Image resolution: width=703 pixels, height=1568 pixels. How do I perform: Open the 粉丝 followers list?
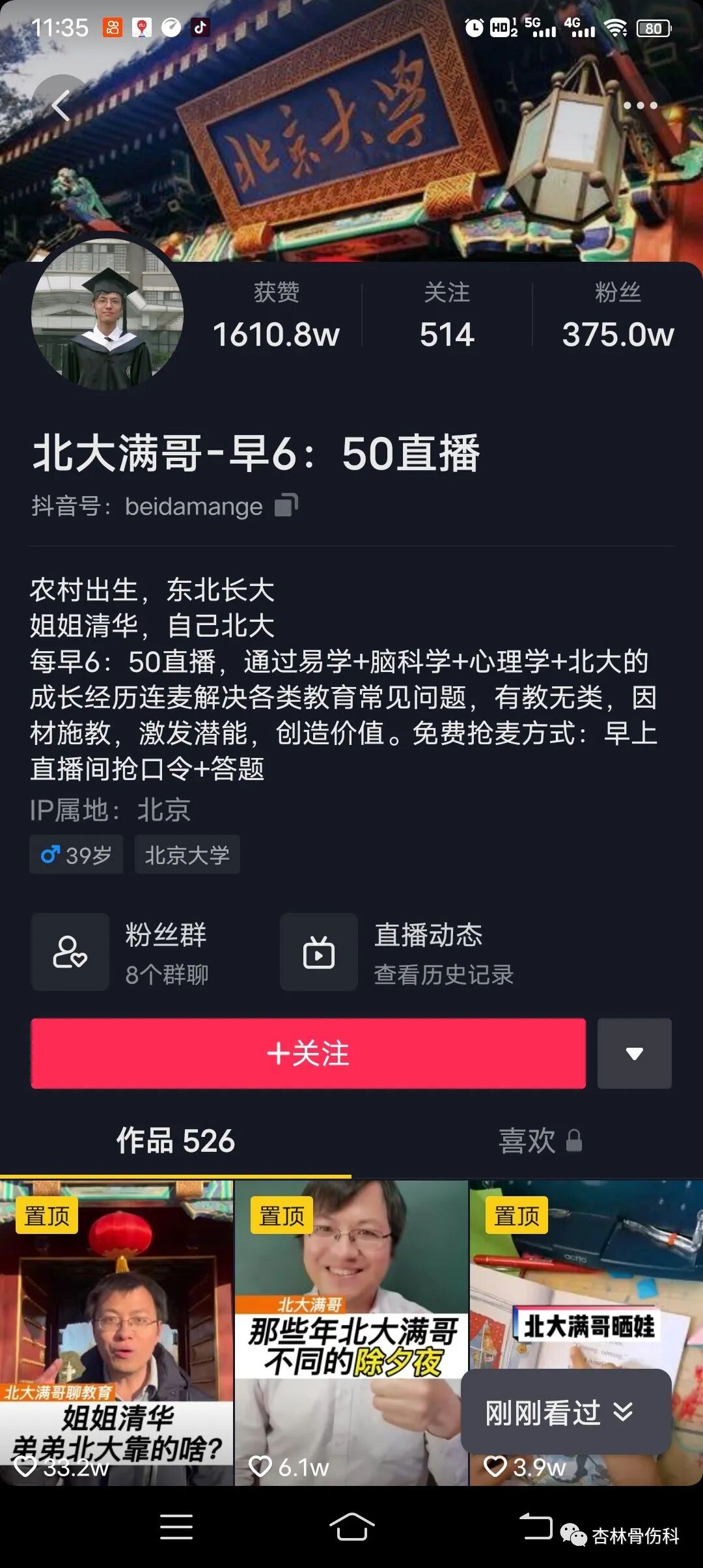tap(618, 315)
